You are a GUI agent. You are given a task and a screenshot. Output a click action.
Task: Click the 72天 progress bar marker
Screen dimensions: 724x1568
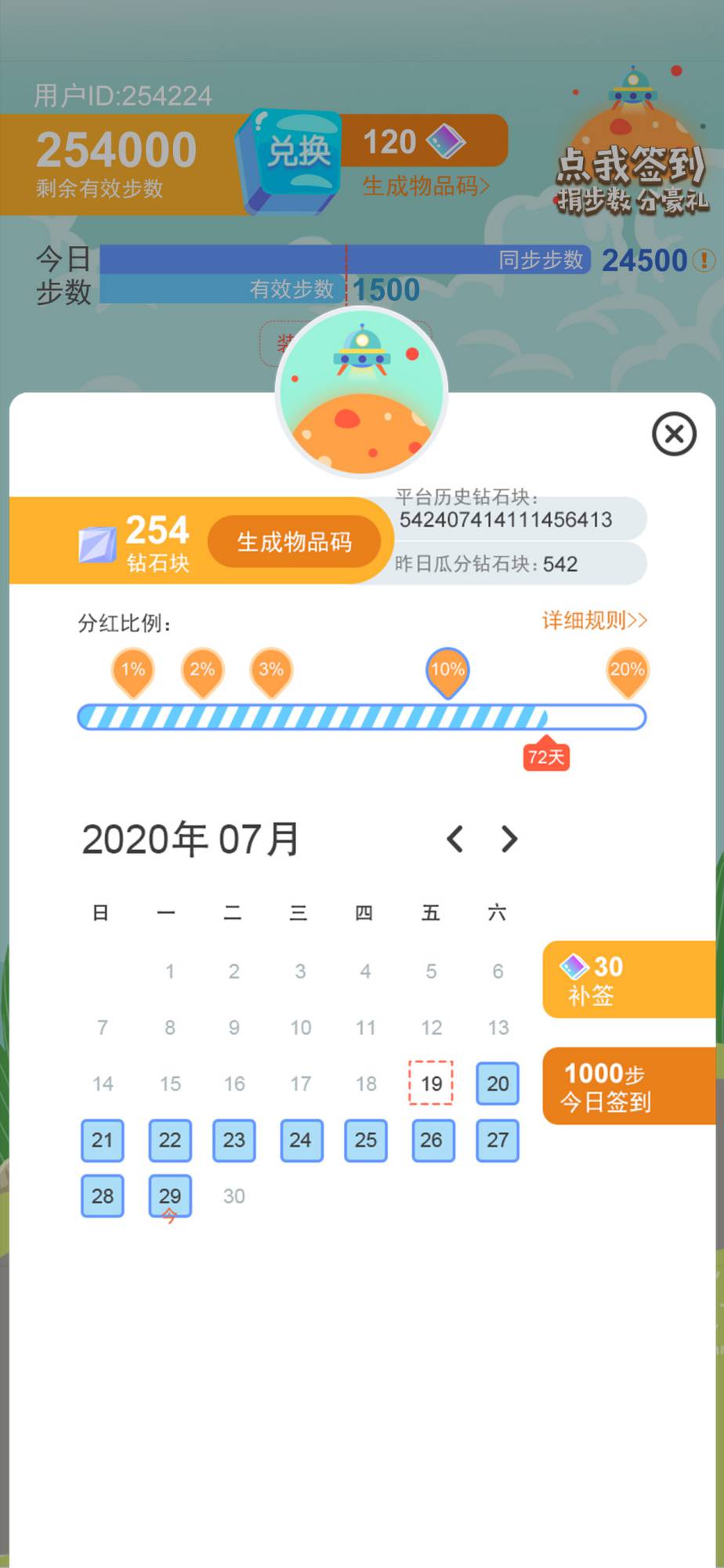click(x=545, y=755)
